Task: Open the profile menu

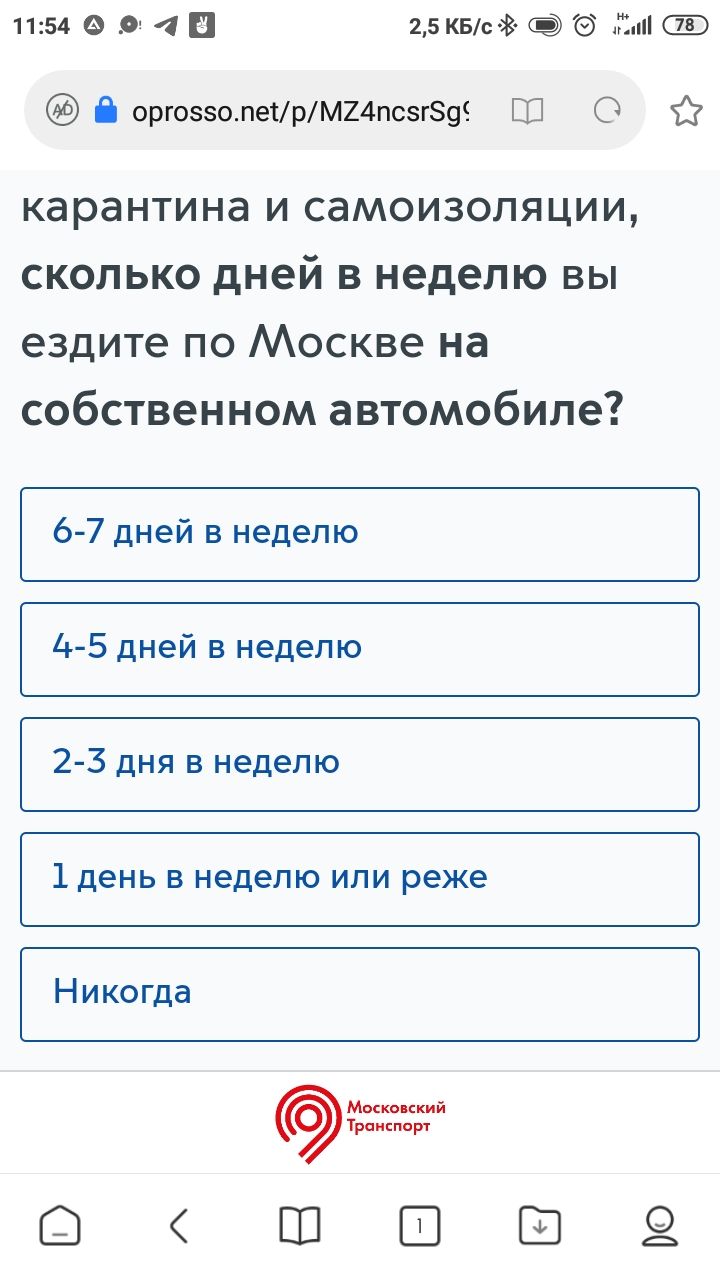Action: click(660, 1225)
